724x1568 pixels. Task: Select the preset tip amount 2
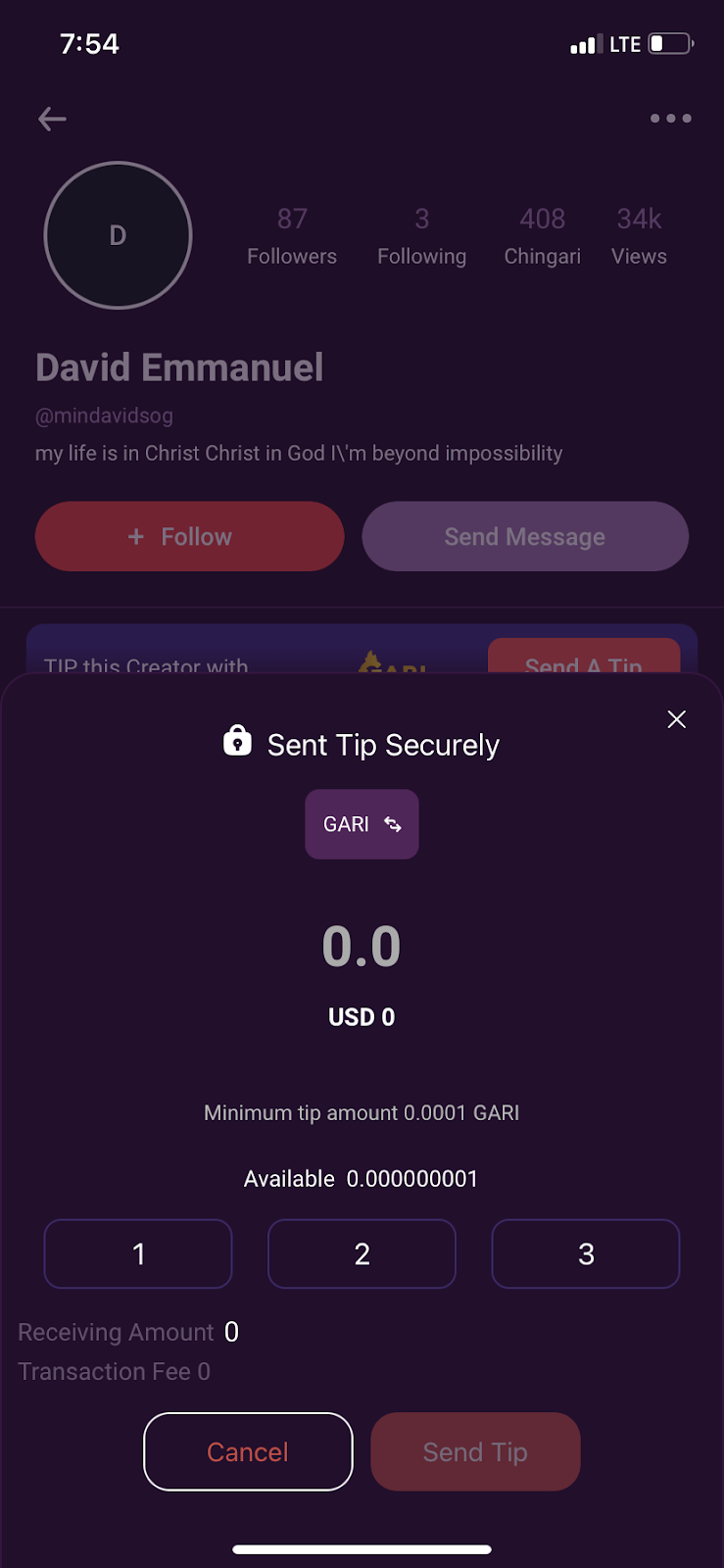(x=362, y=1253)
